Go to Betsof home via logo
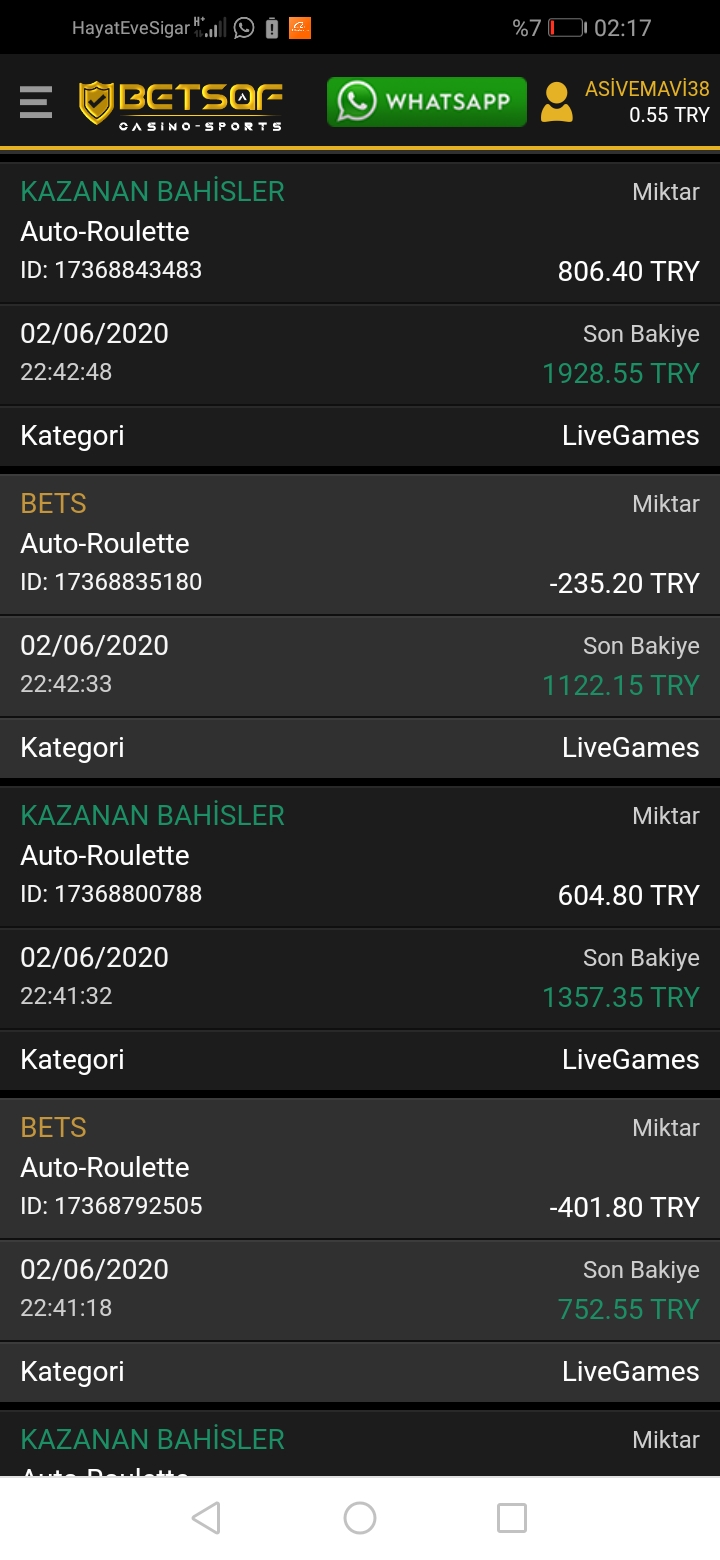 pyautogui.click(x=181, y=104)
